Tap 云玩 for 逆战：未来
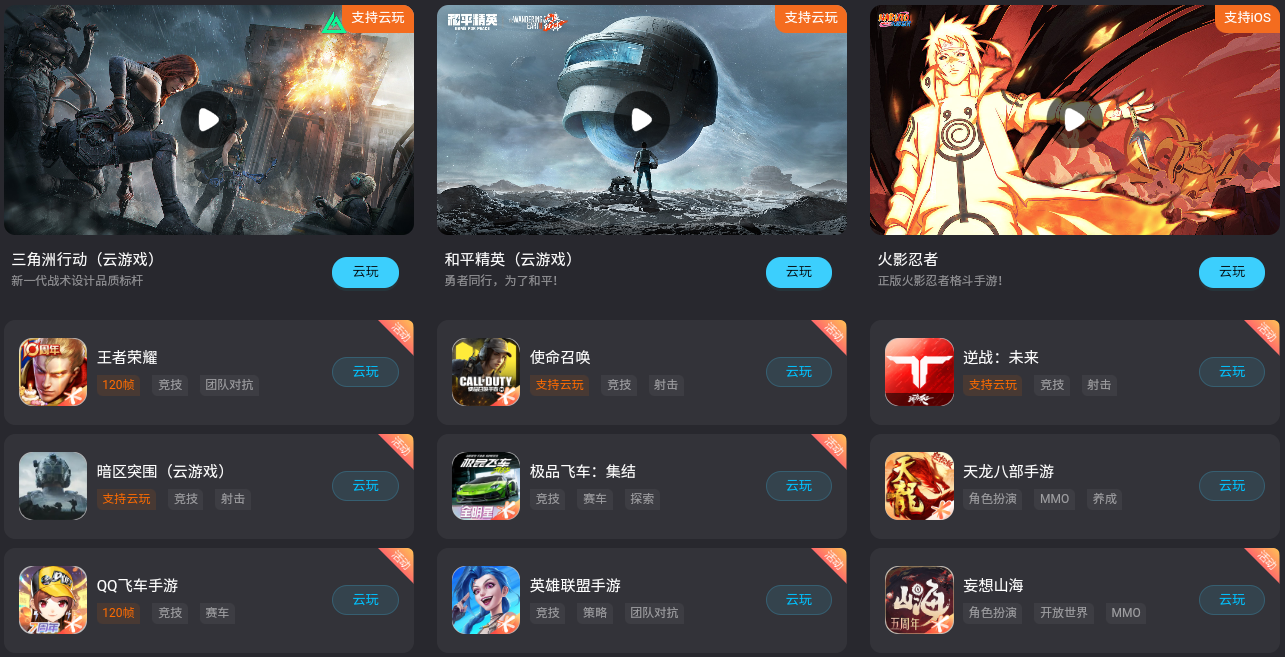 pos(1231,372)
